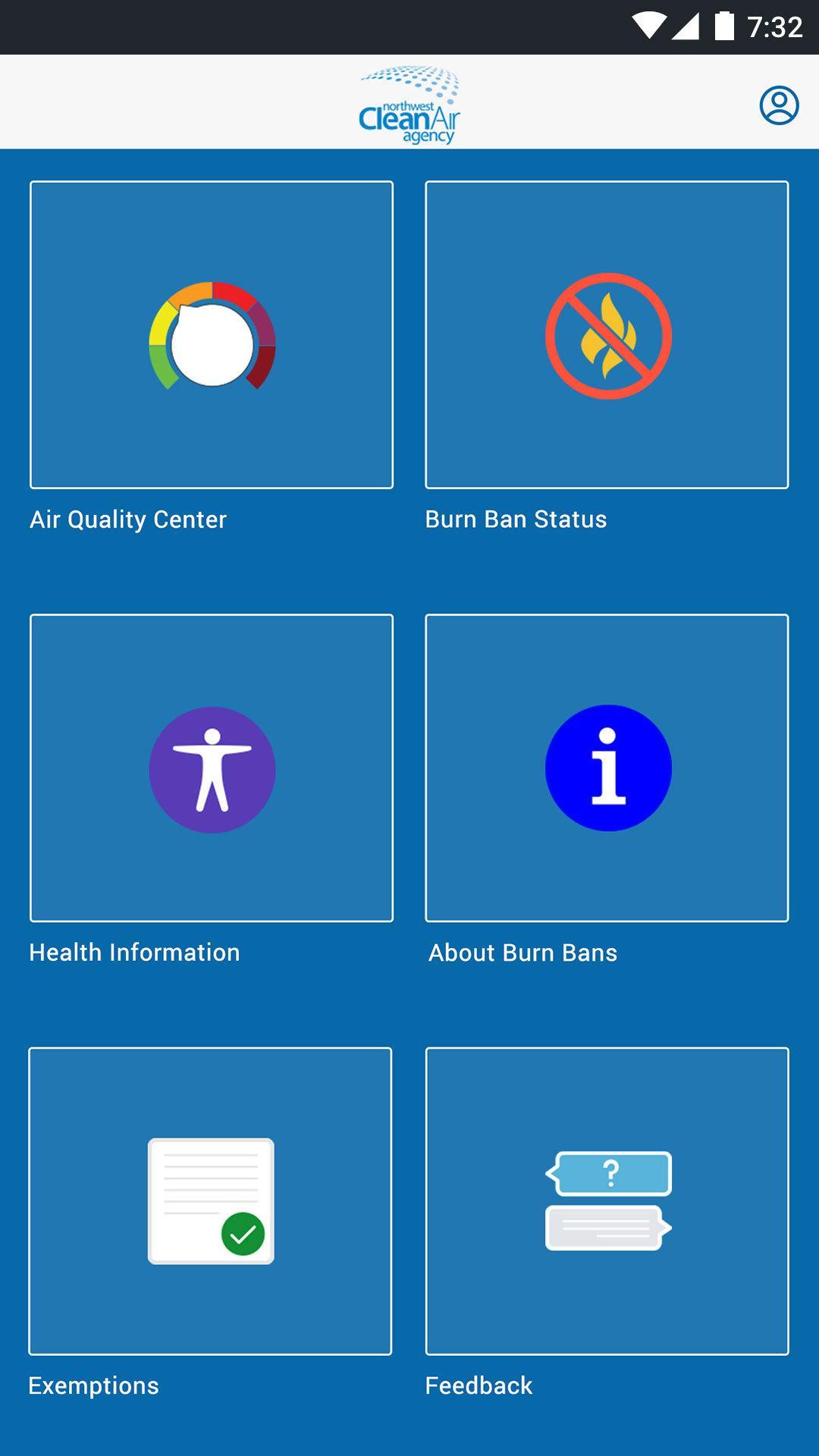The image size is (819, 1456).
Task: Open the blue info icon for burn bans
Action: point(607,767)
